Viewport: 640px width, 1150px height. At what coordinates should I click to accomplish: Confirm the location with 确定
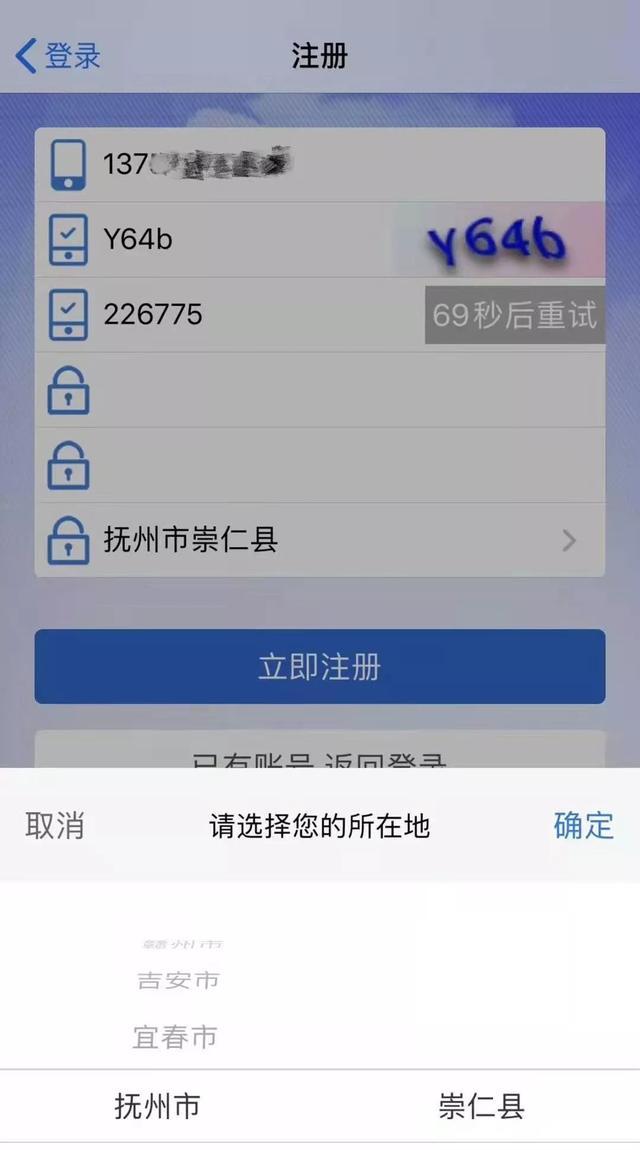pyautogui.click(x=583, y=826)
